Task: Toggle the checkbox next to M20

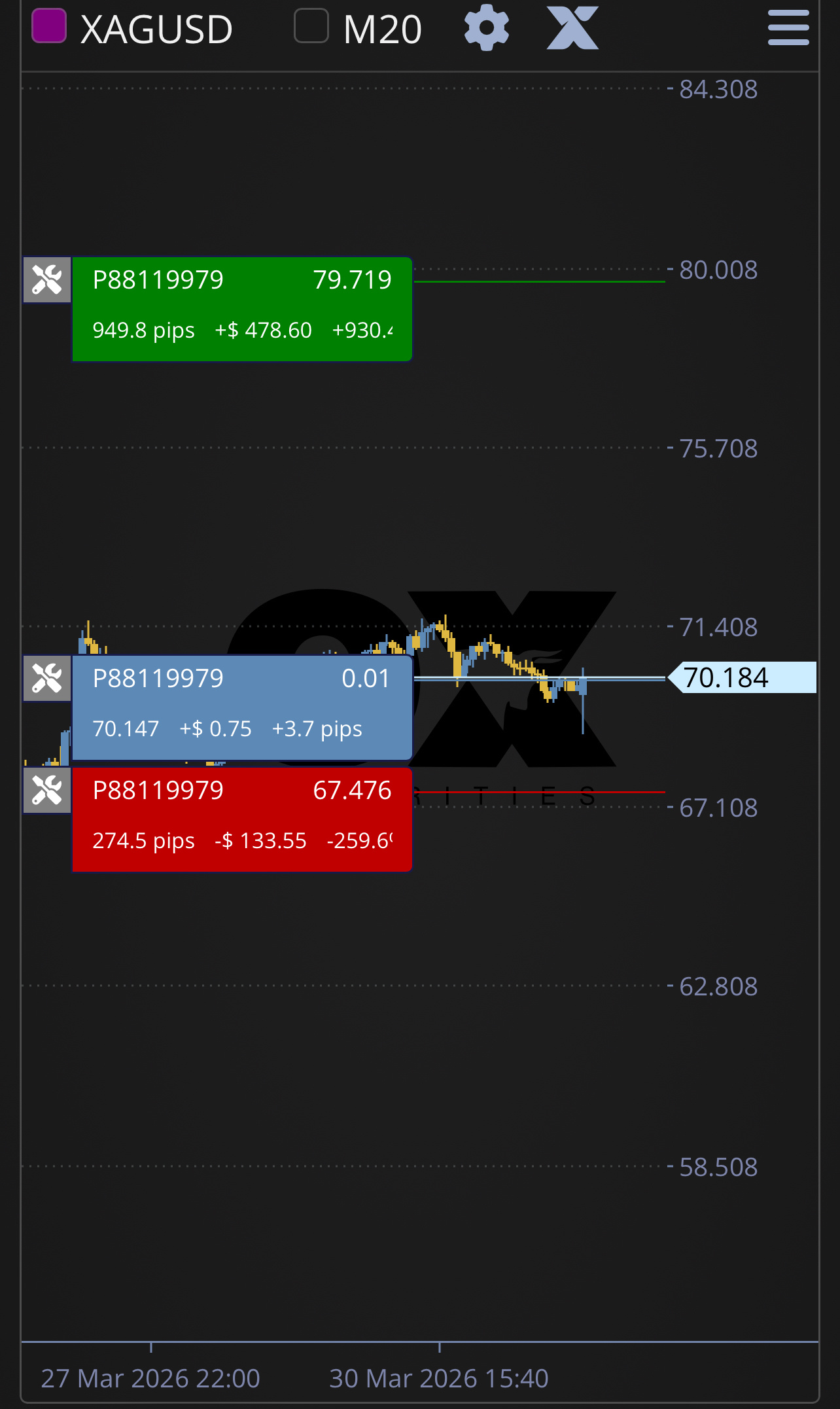Action: click(311, 26)
